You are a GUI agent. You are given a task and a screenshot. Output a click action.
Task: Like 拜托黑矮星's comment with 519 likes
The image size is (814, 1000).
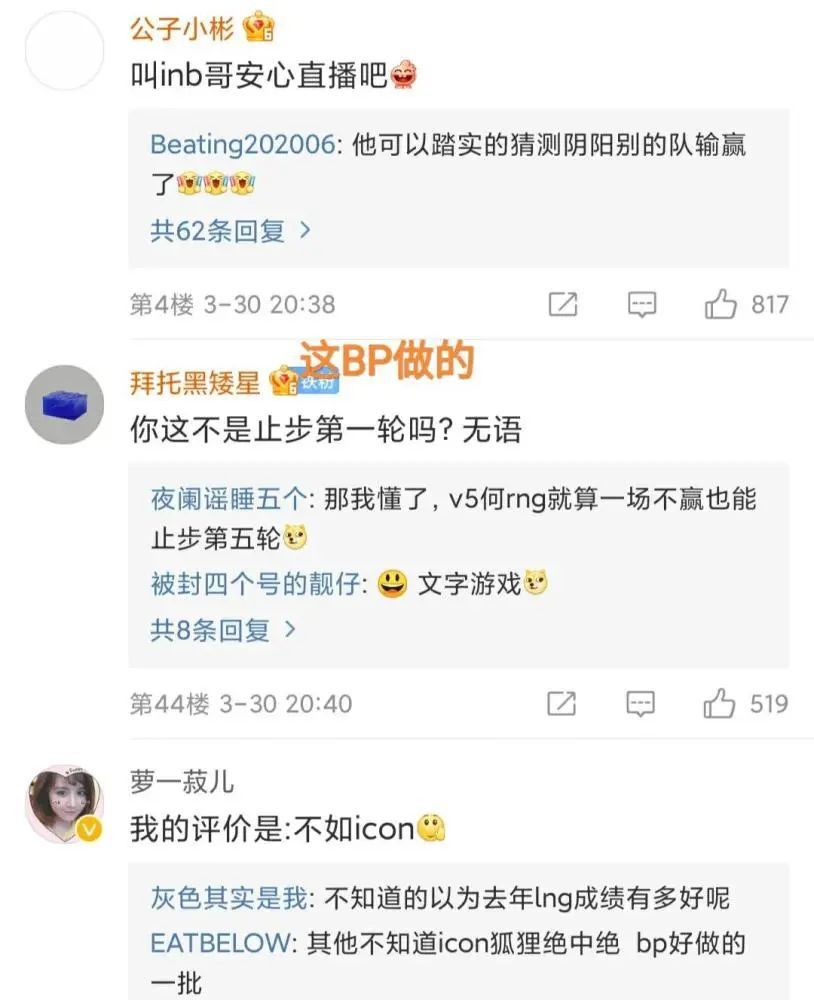tap(720, 704)
